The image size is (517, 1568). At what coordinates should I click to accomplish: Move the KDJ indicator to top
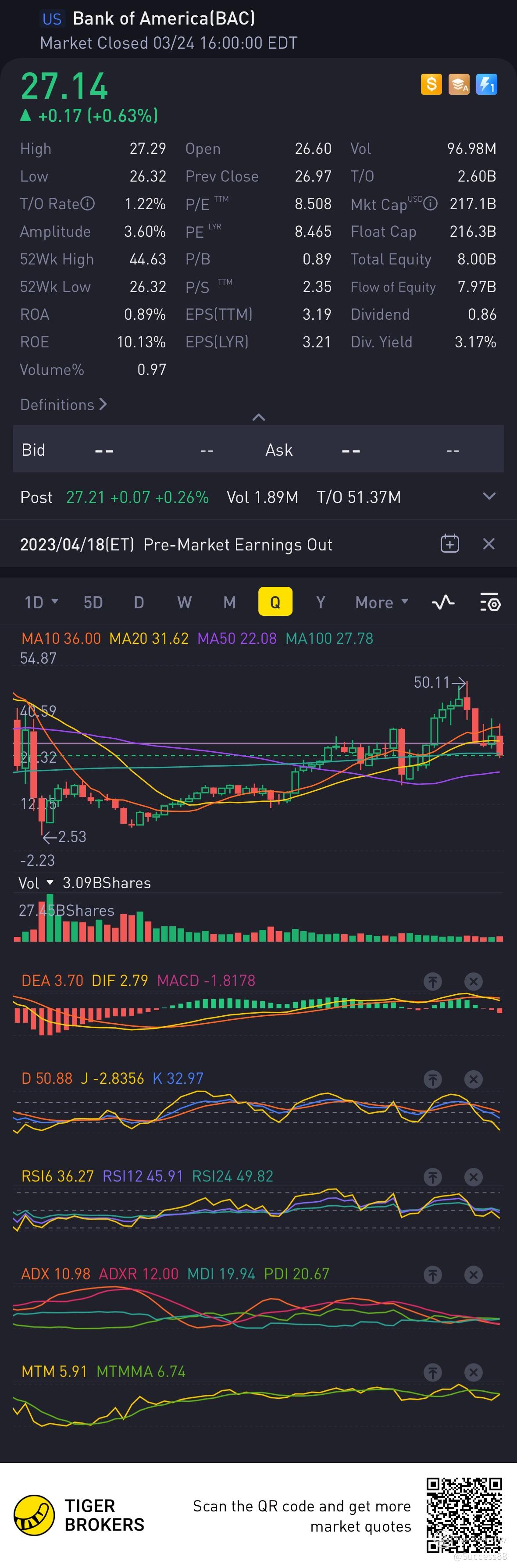pos(432,1079)
